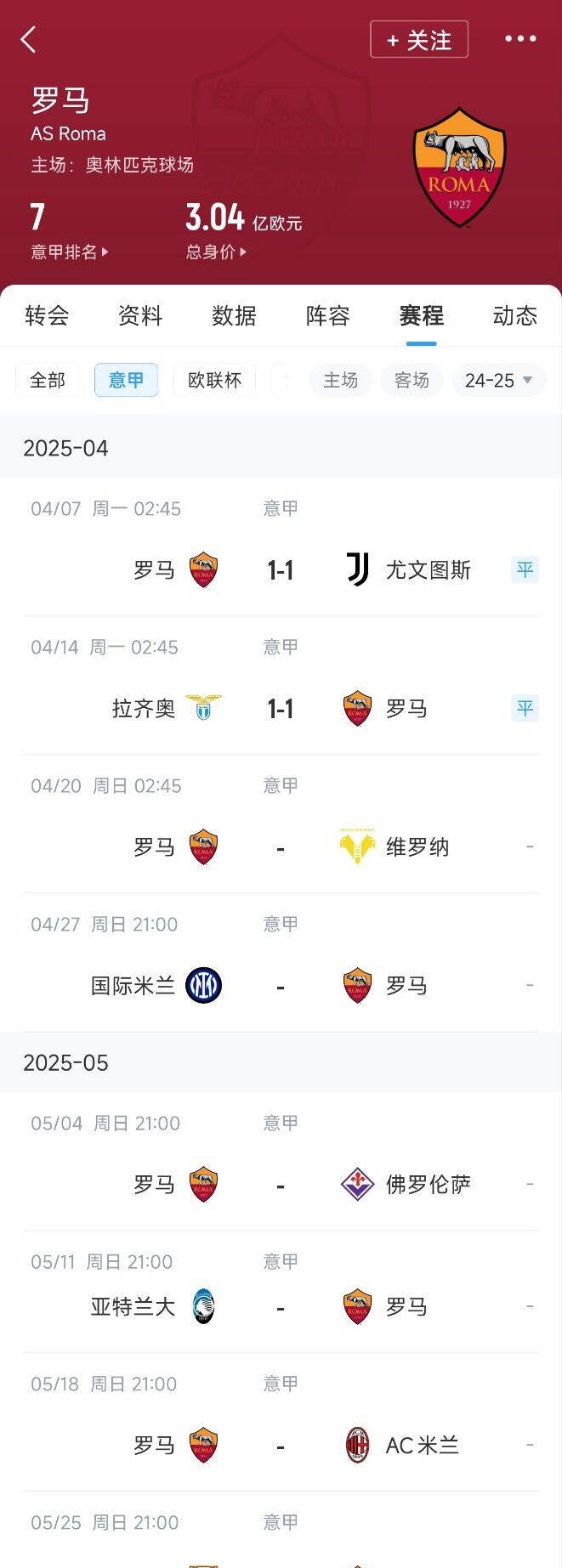Follow AS Roma with the 关注 button

[419, 40]
